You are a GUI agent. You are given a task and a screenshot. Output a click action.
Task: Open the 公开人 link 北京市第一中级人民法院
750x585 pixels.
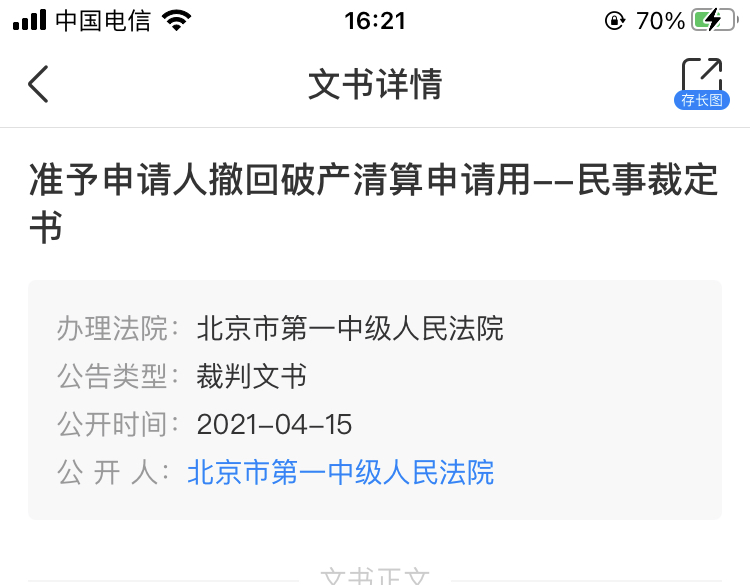coord(341,472)
